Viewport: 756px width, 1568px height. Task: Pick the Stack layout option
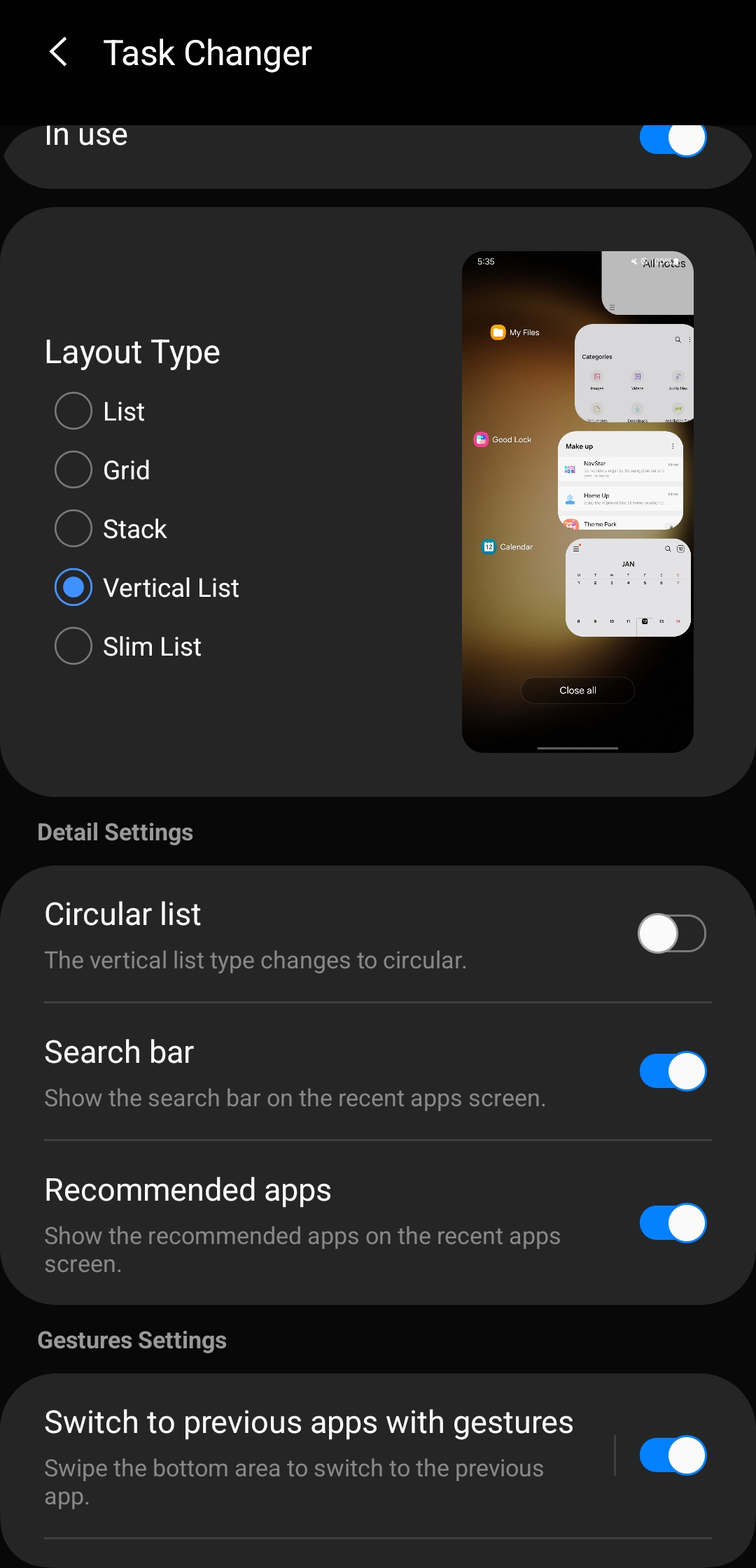[x=73, y=528]
